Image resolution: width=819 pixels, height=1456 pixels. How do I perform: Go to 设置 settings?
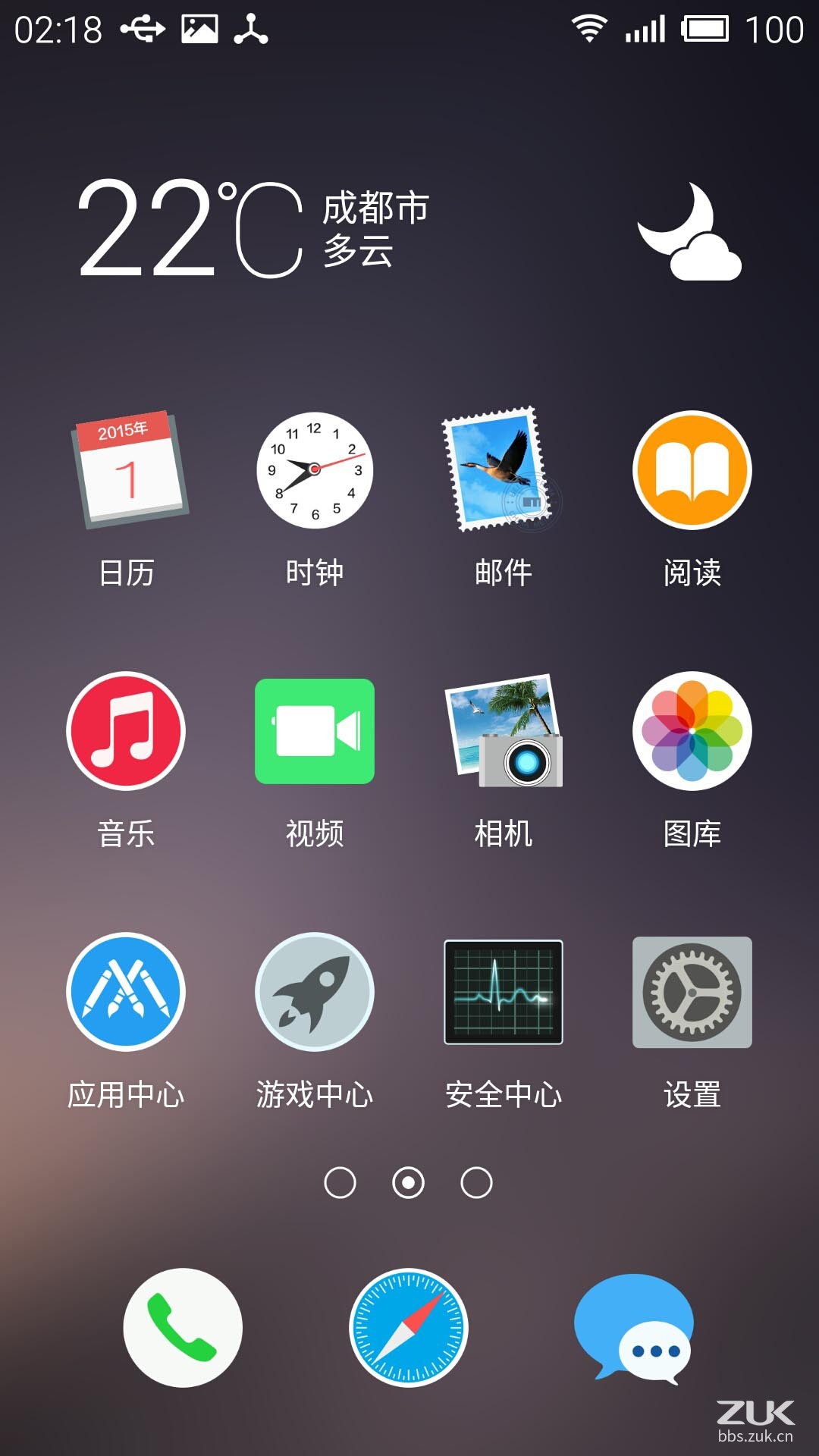pos(692,992)
